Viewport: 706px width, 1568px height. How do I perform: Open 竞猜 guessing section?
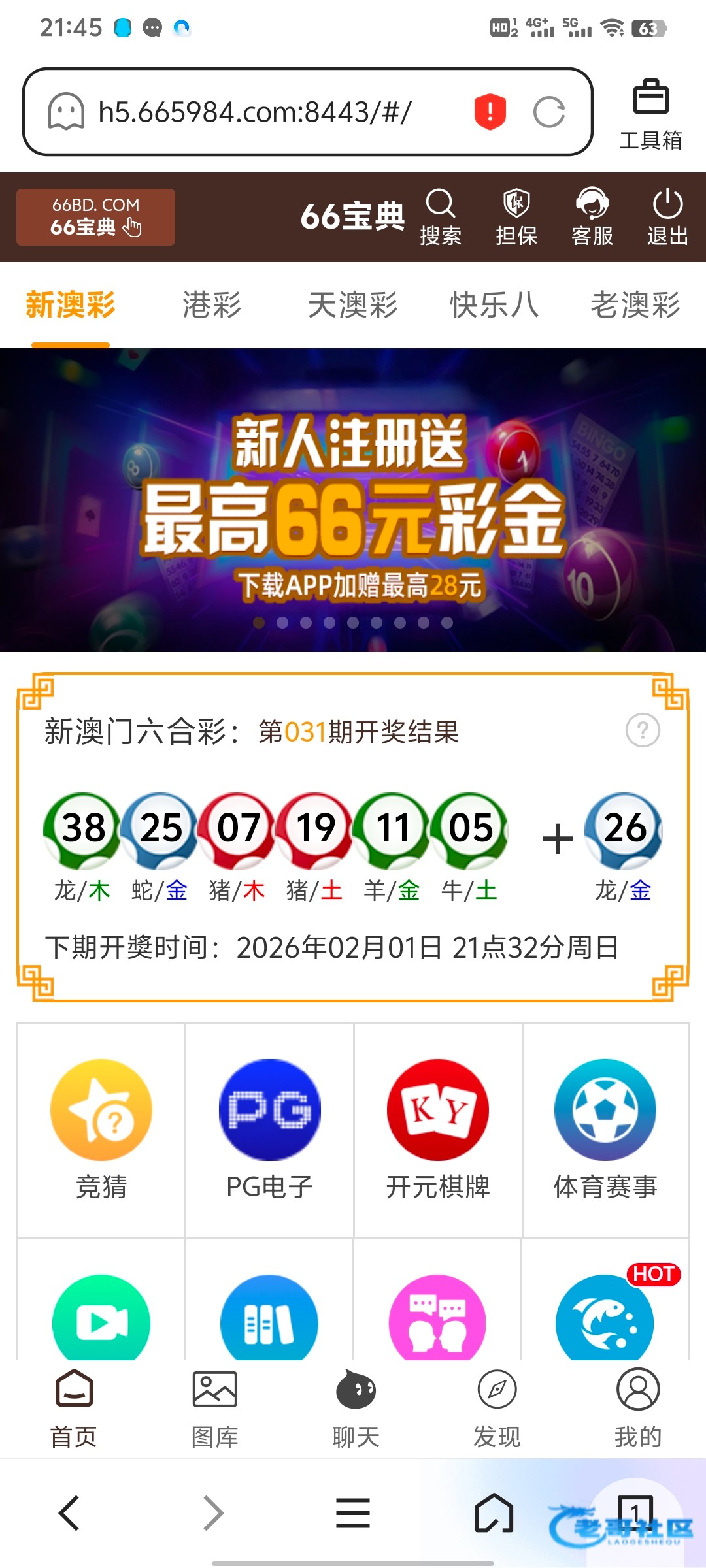pos(101,1129)
